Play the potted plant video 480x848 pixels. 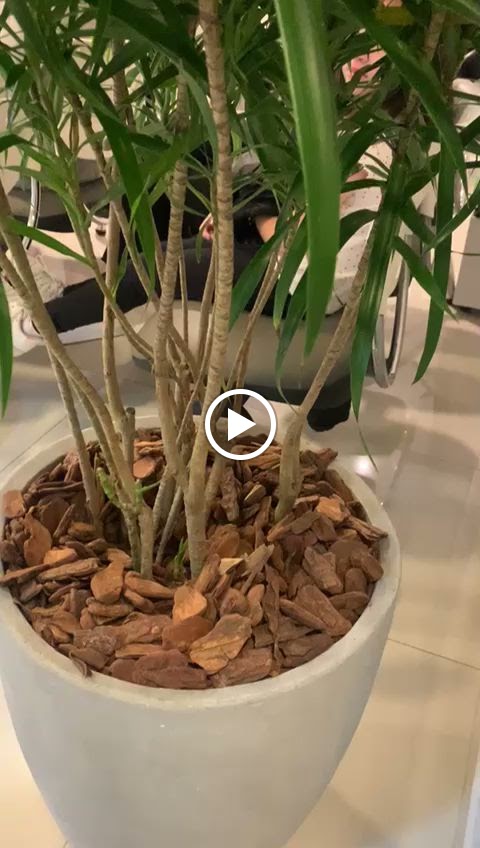240,425
